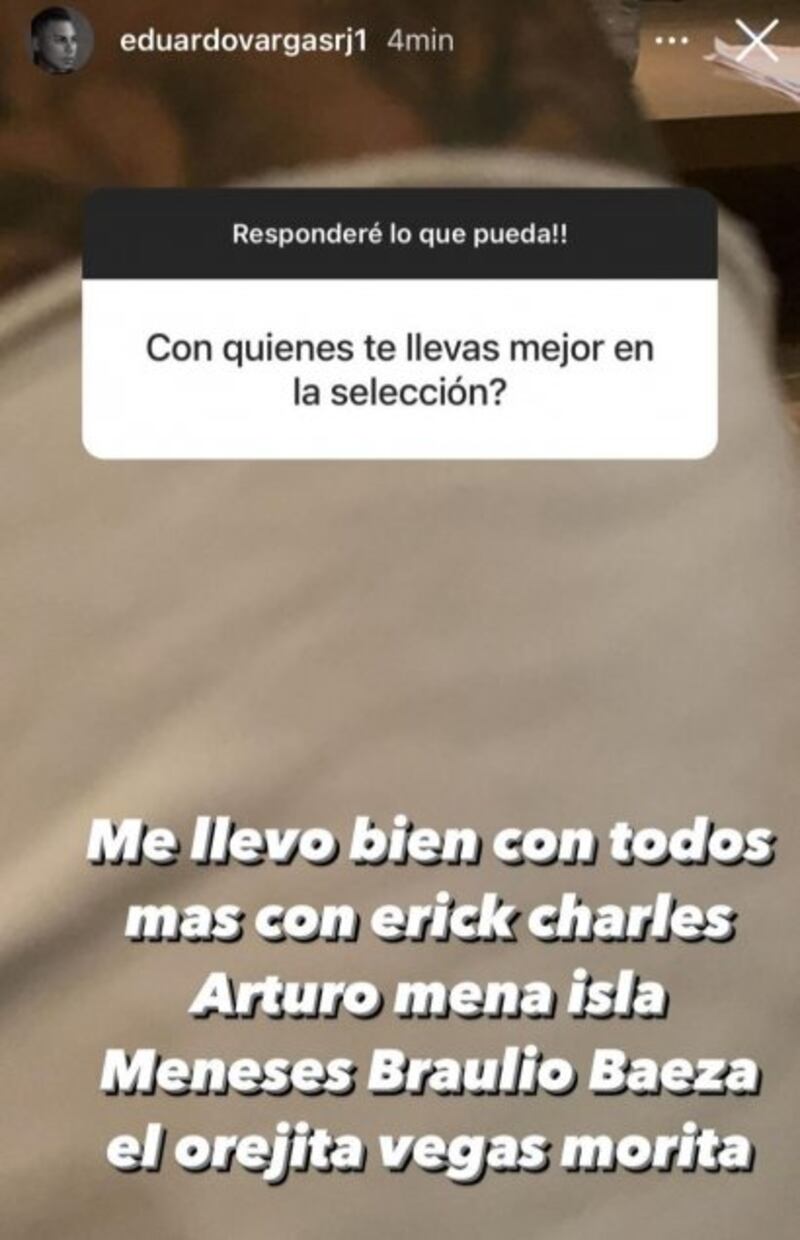Open the story options menu (three dots)

coord(673,42)
